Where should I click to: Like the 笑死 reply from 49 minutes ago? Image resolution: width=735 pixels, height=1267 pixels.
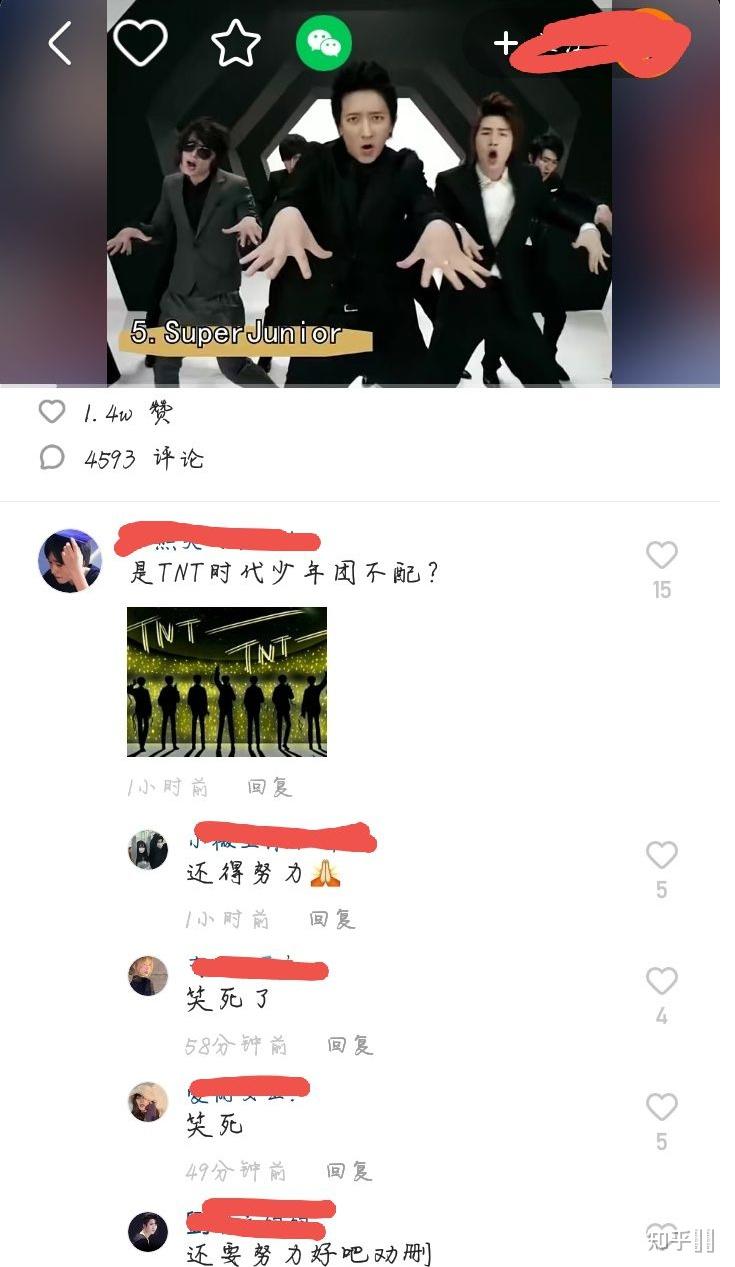661,1107
